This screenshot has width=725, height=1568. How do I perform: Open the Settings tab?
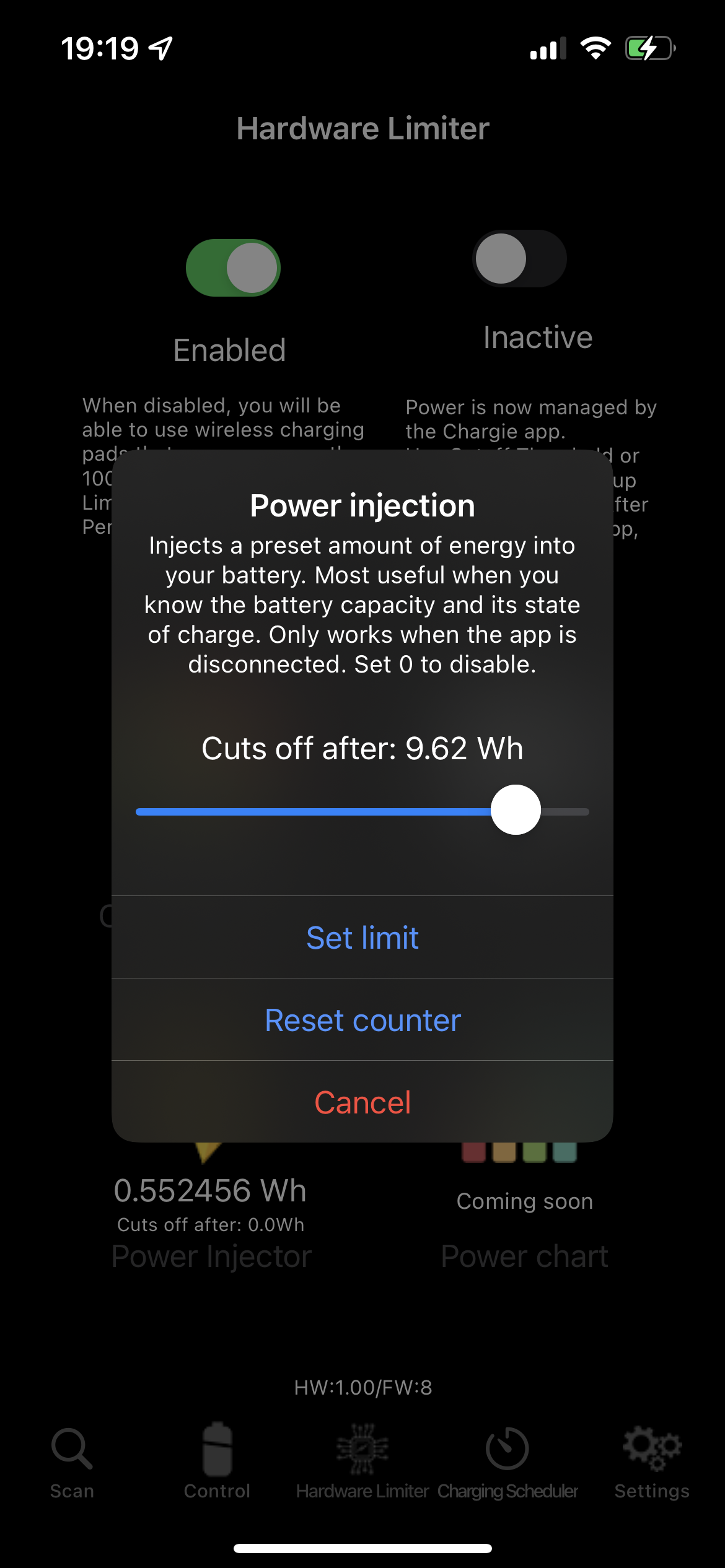point(652,1461)
